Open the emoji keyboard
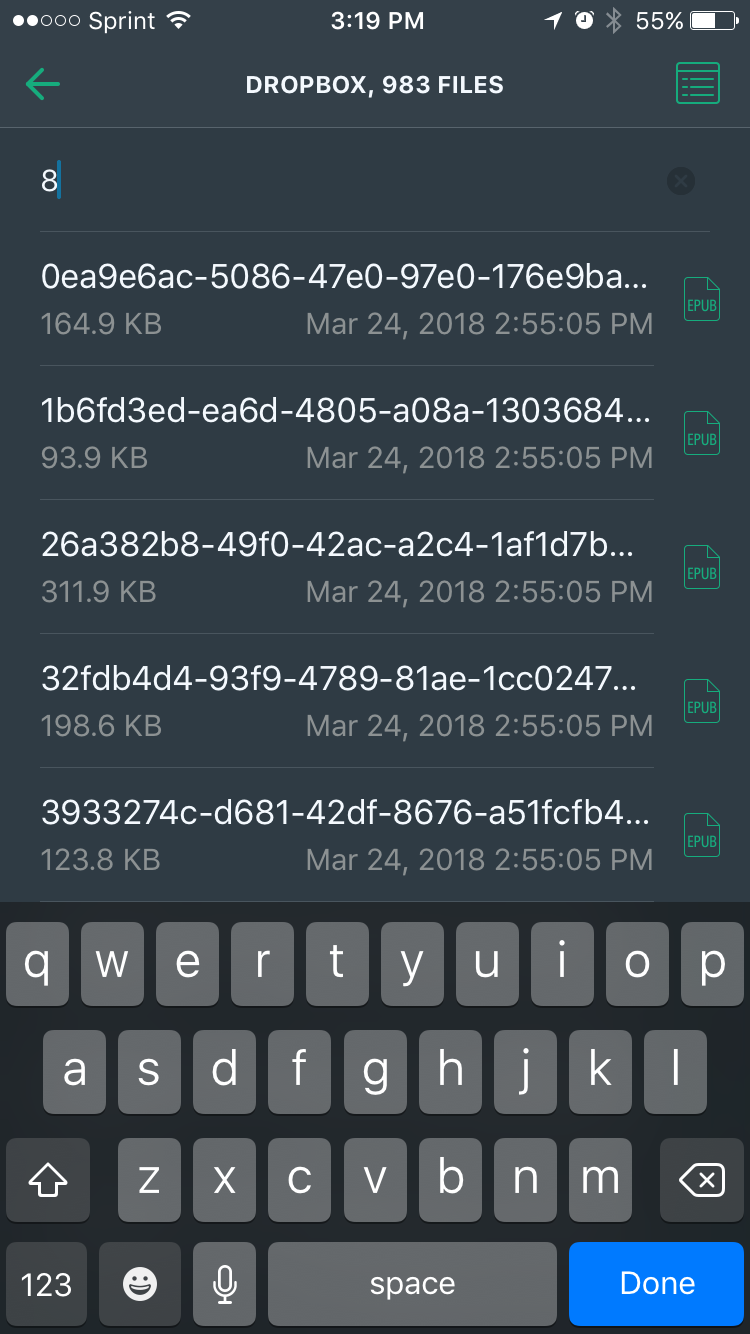 point(140,1284)
